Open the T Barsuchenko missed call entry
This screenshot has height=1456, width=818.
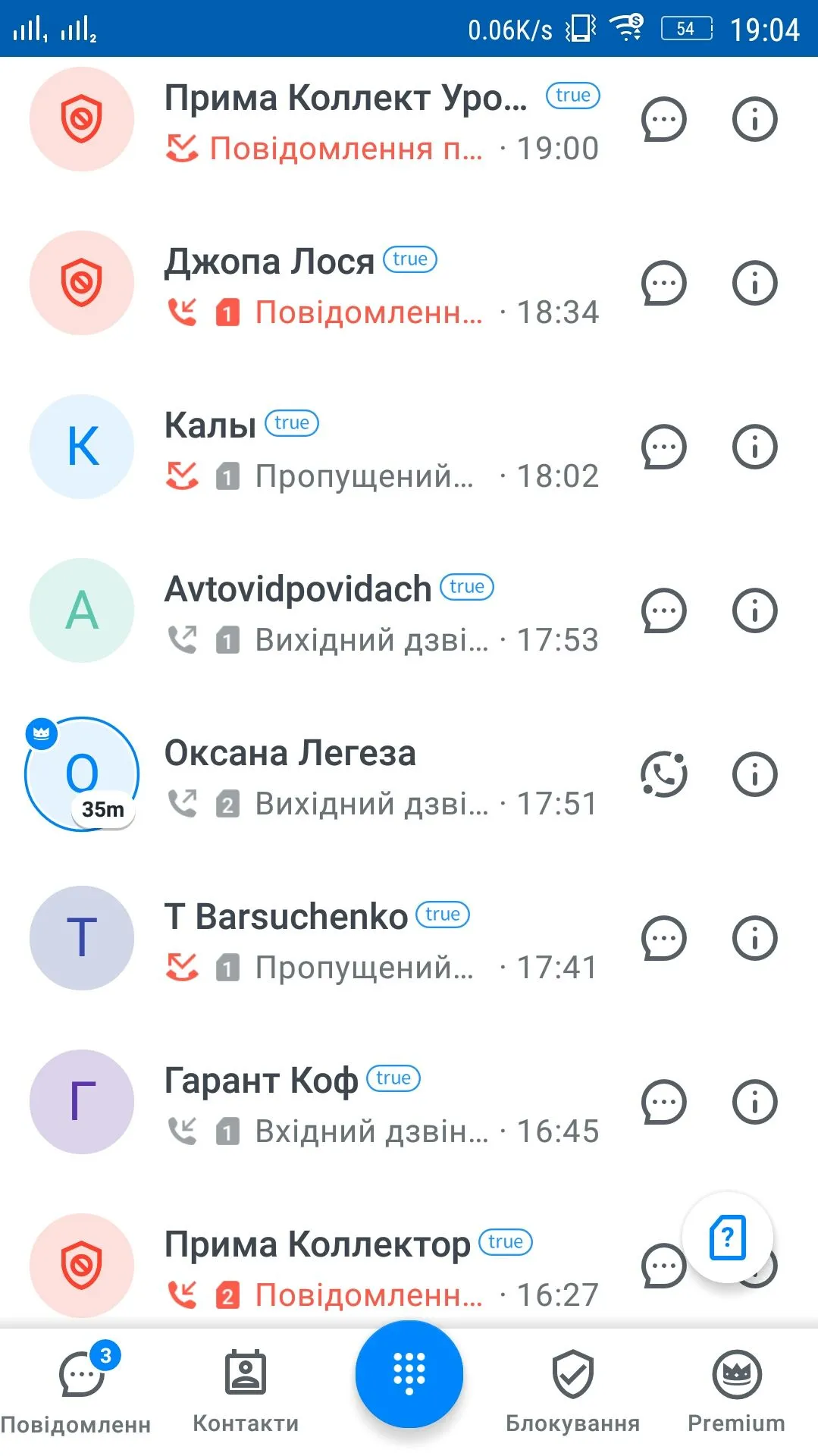(379, 939)
